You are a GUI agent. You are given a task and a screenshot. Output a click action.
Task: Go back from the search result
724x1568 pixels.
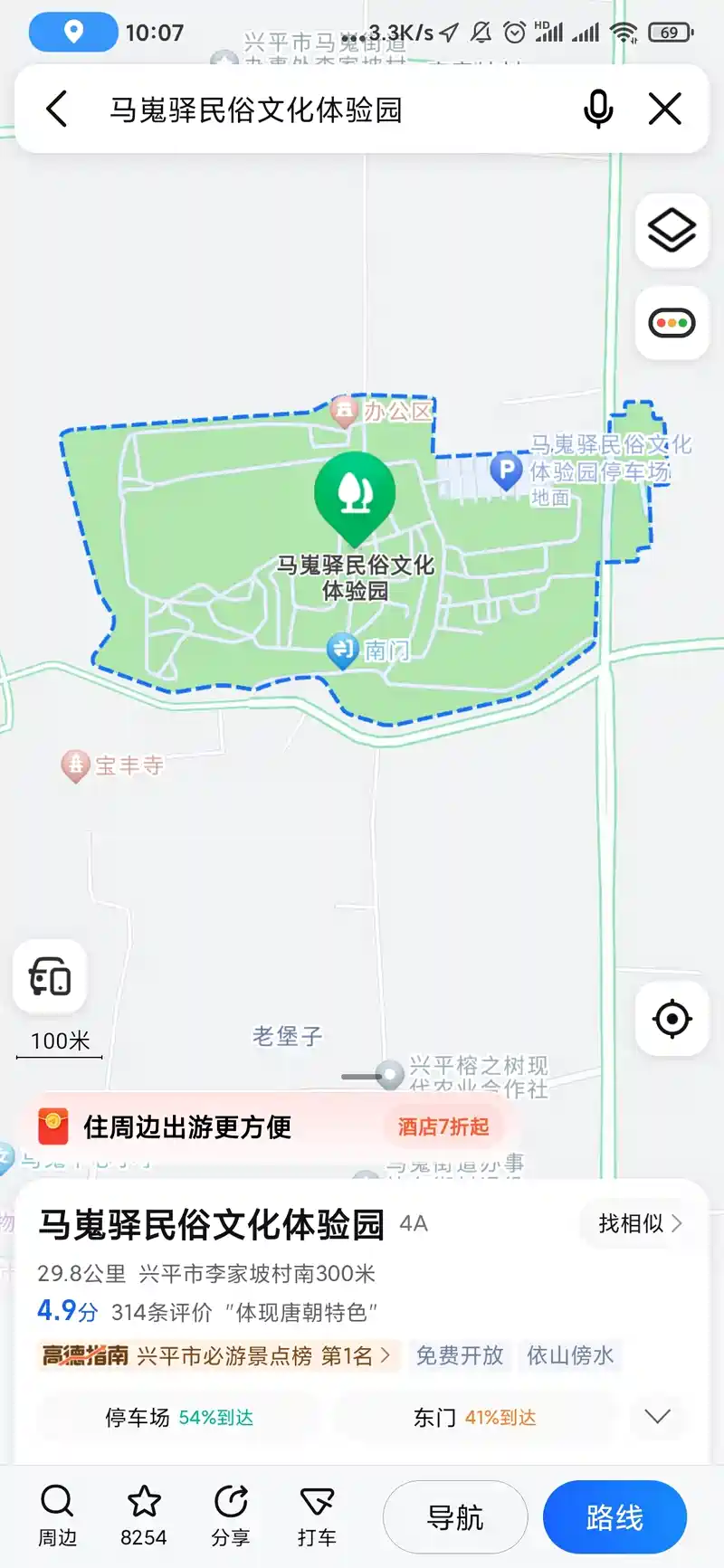57,109
